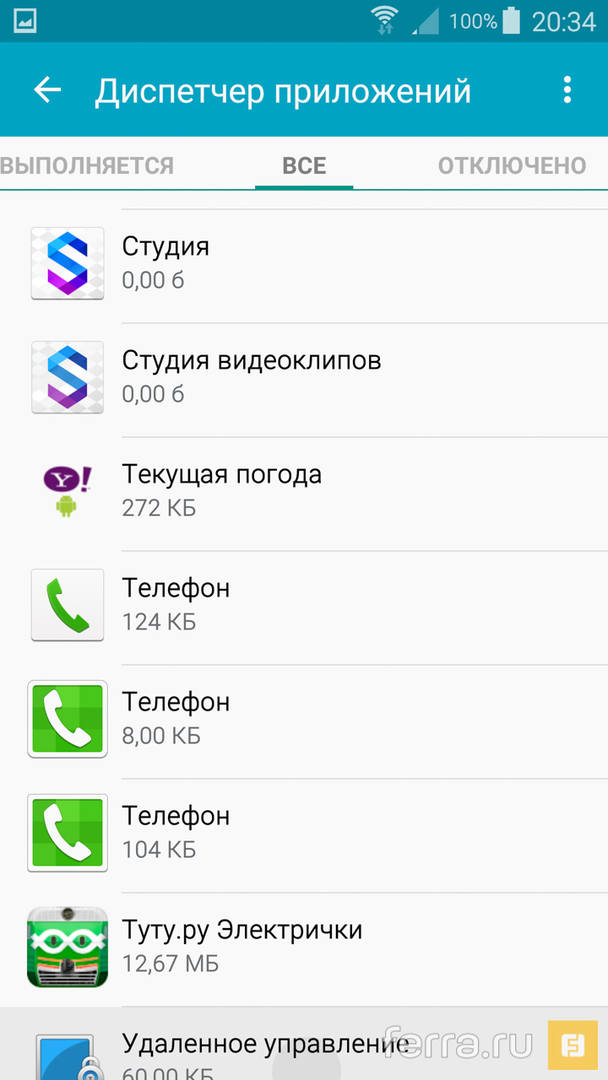Viewport: 608px width, 1080px height.
Task: Go back from the application manager
Action: 47,90
